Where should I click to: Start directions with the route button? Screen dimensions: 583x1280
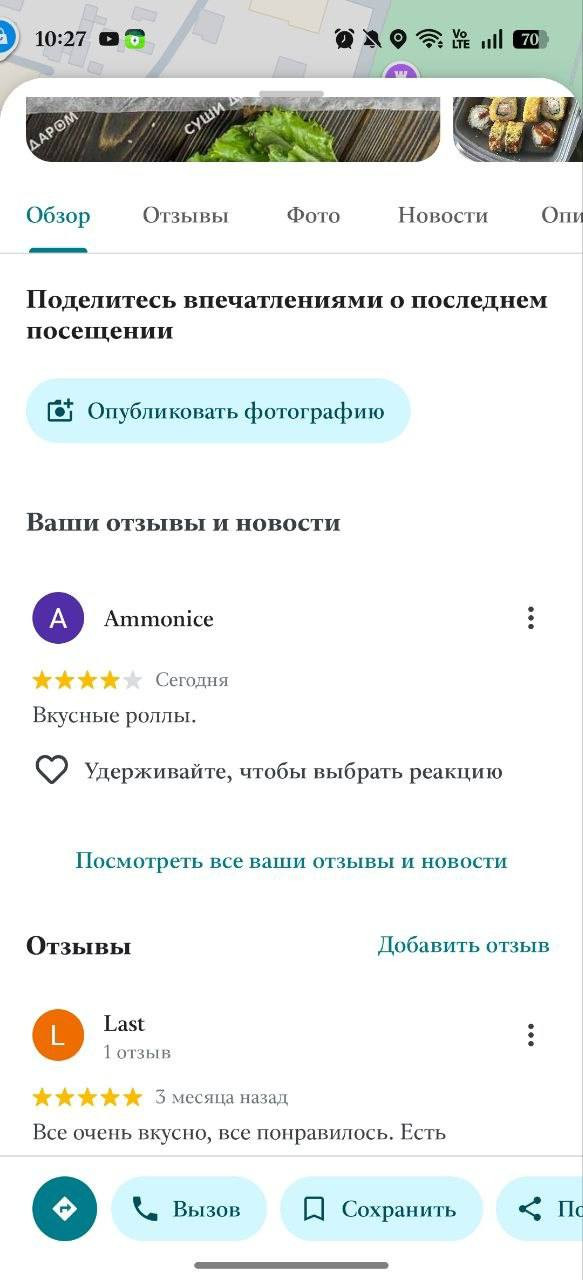click(x=64, y=1209)
